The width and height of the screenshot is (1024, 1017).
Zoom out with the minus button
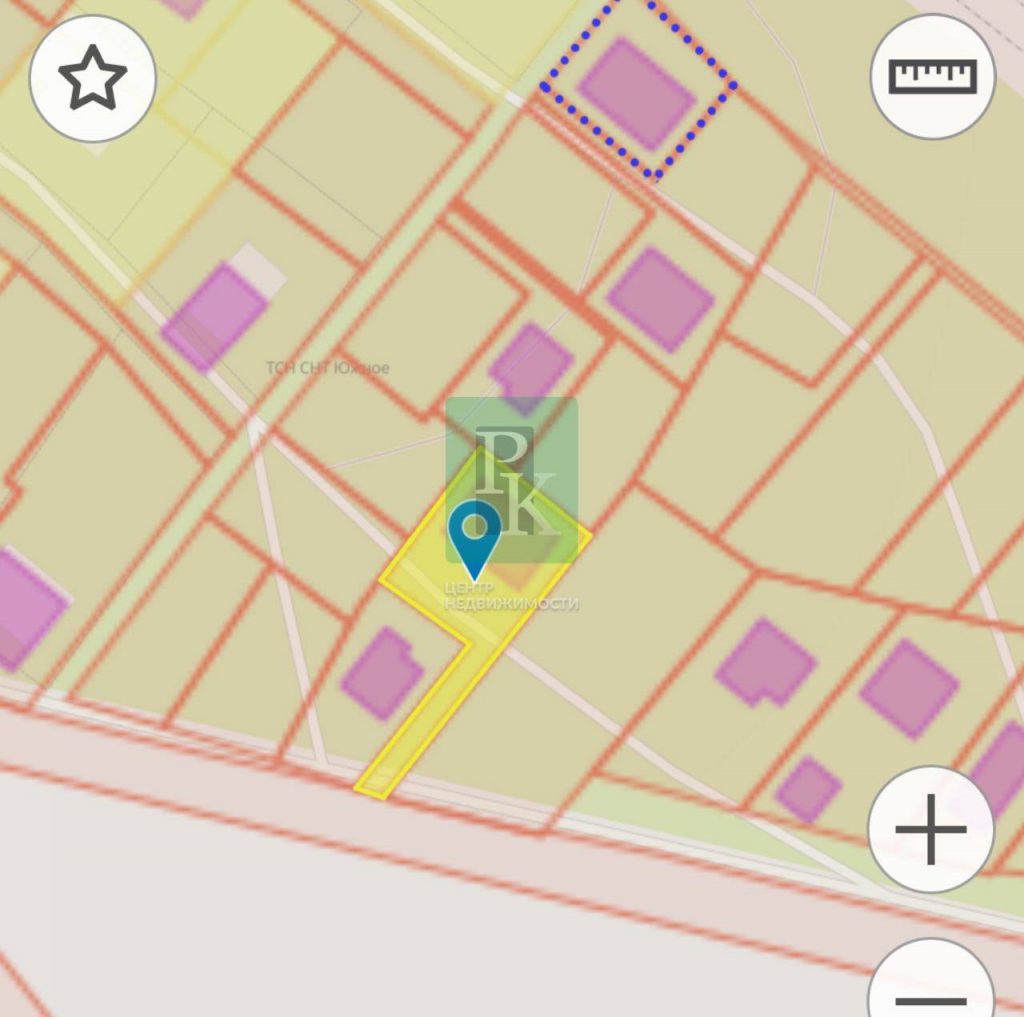pyautogui.click(x=930, y=990)
